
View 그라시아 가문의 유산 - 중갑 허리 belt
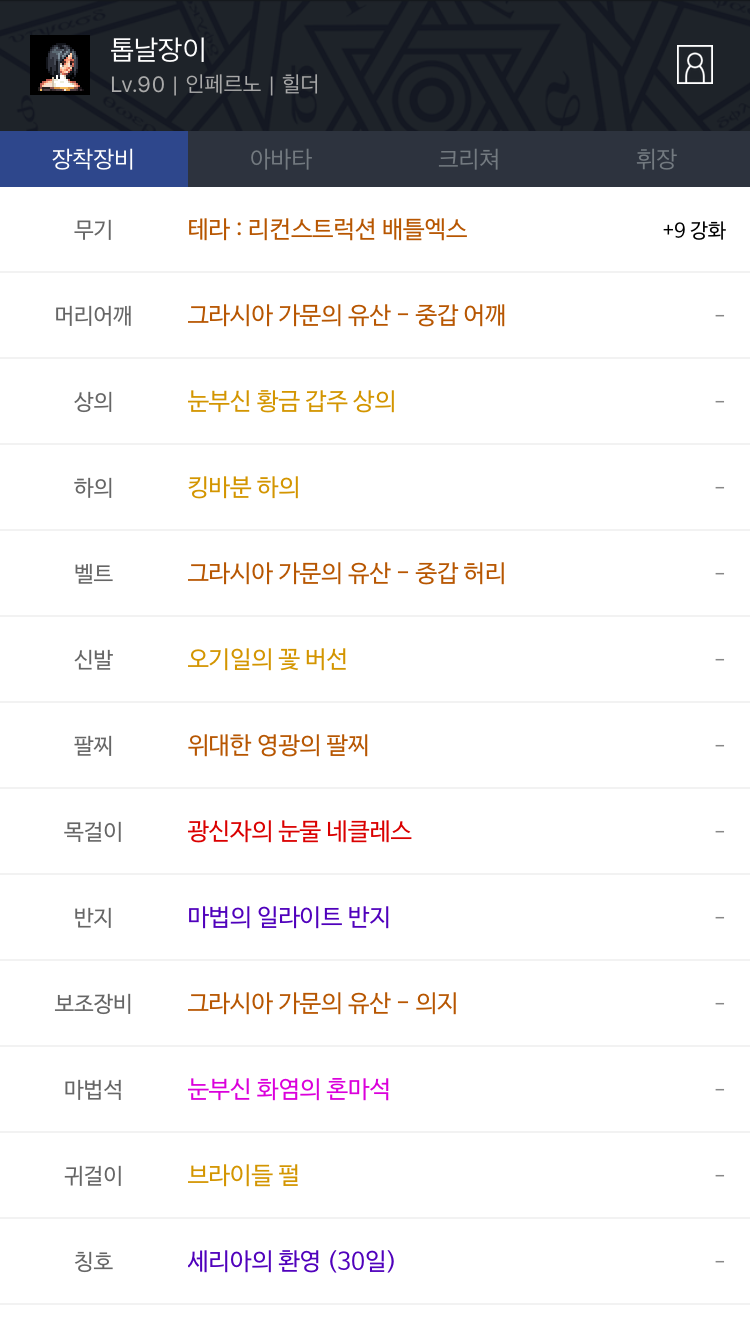[x=375, y=573]
